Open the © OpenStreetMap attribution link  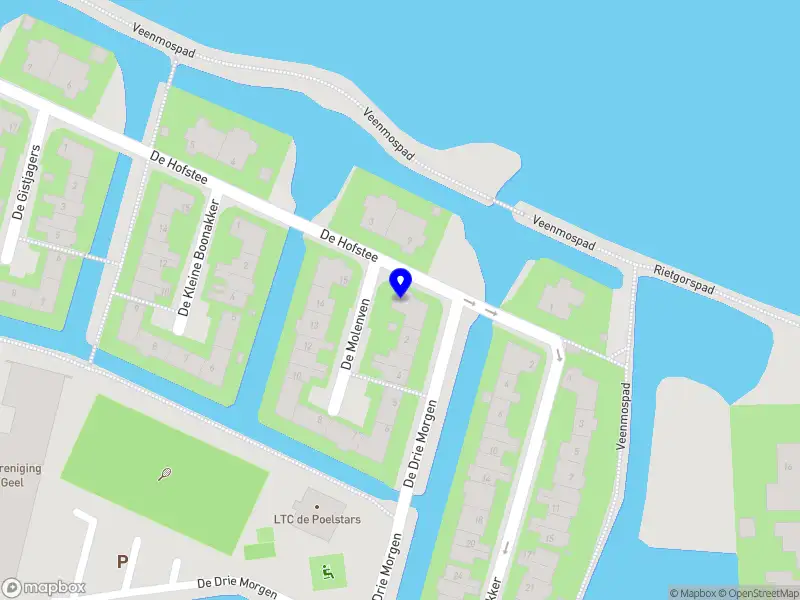click(757, 593)
